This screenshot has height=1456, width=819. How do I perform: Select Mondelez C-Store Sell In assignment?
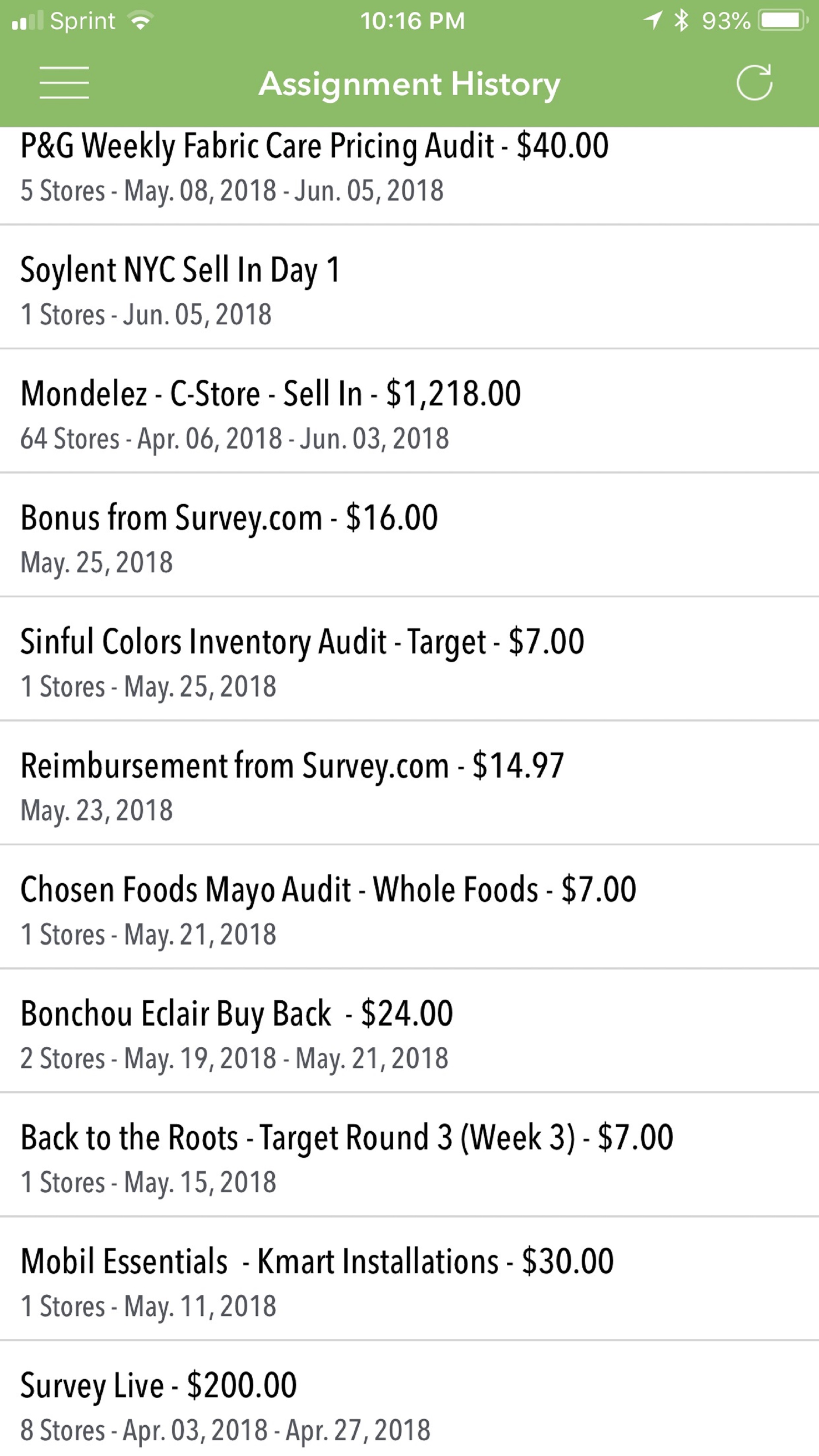pos(409,411)
